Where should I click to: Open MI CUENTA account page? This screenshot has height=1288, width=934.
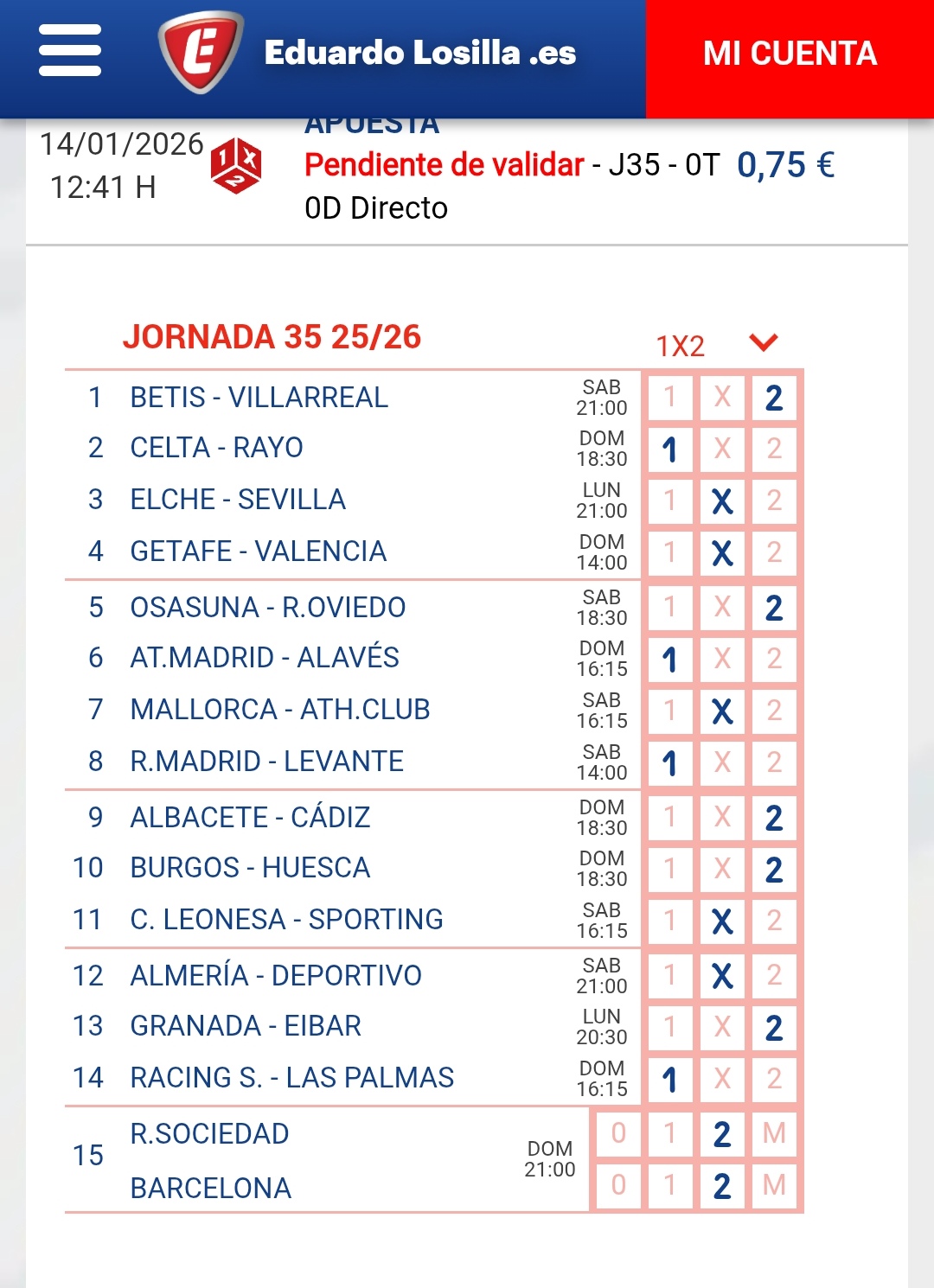pos(790,54)
